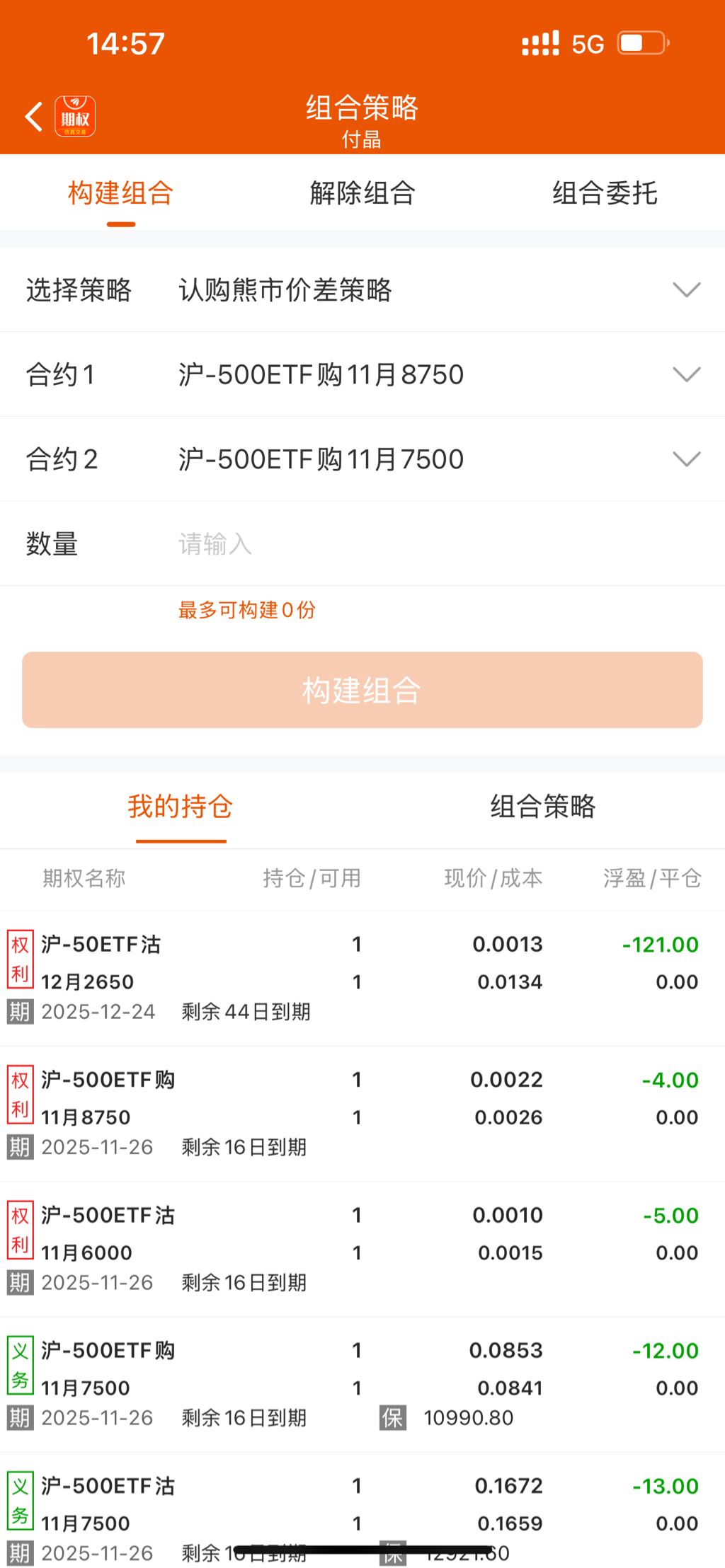Go back using the top-left arrow
The width and height of the screenshot is (725, 1568).
pyautogui.click(x=34, y=117)
